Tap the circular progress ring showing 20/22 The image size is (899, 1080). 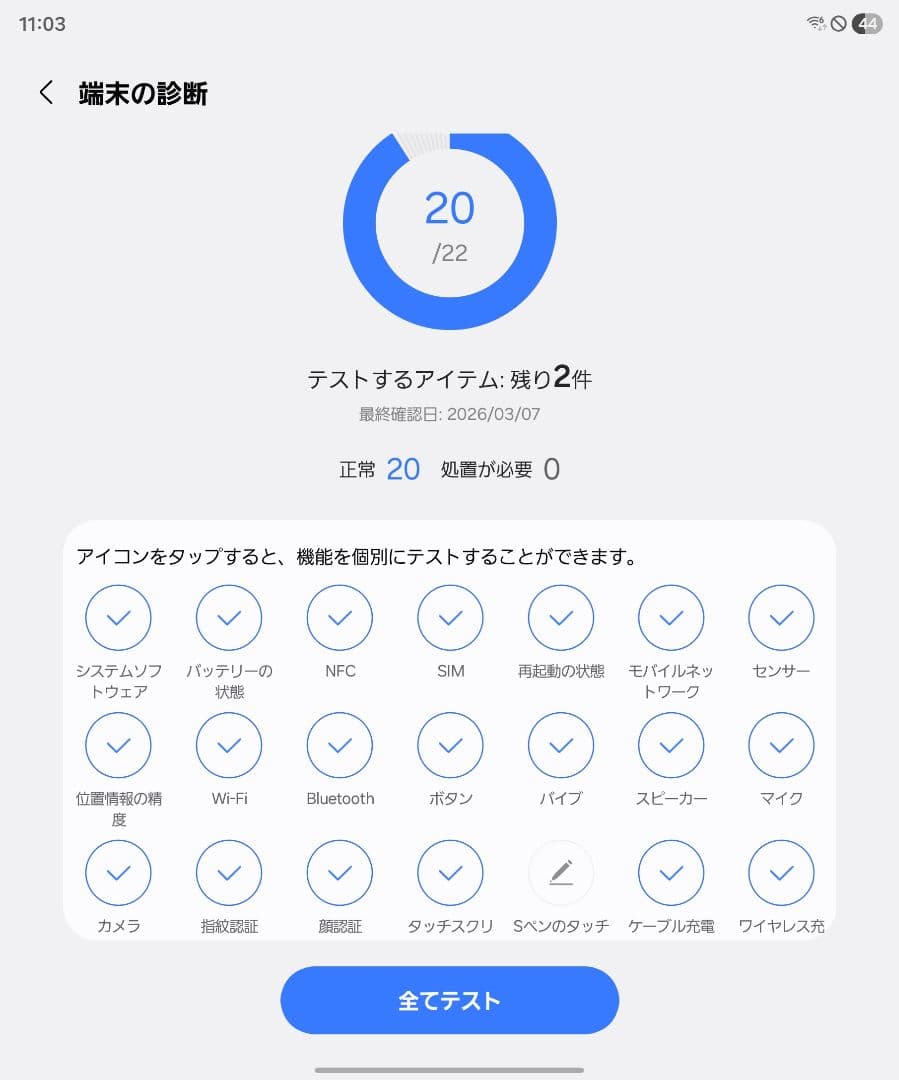450,225
